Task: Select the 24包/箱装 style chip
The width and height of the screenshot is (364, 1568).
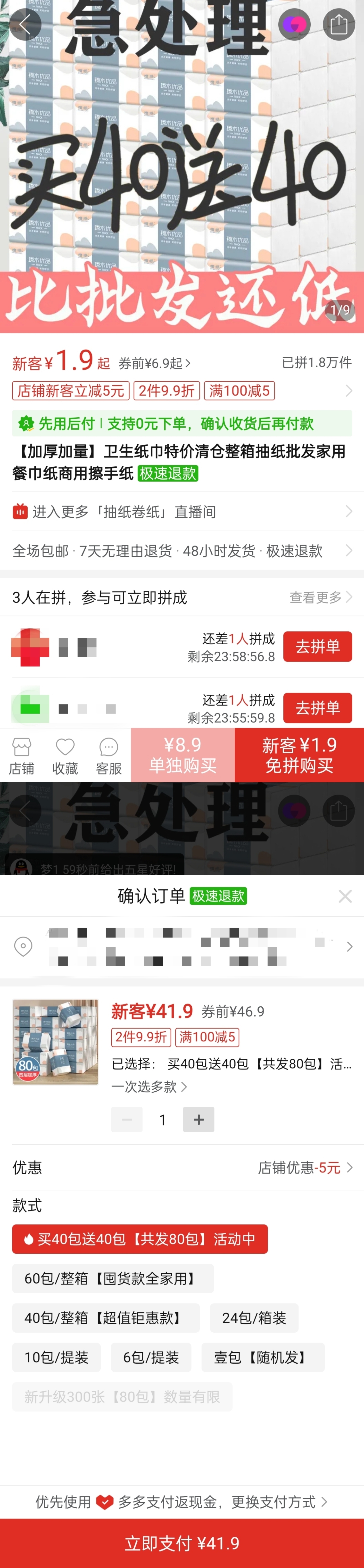Action: coord(254,1318)
